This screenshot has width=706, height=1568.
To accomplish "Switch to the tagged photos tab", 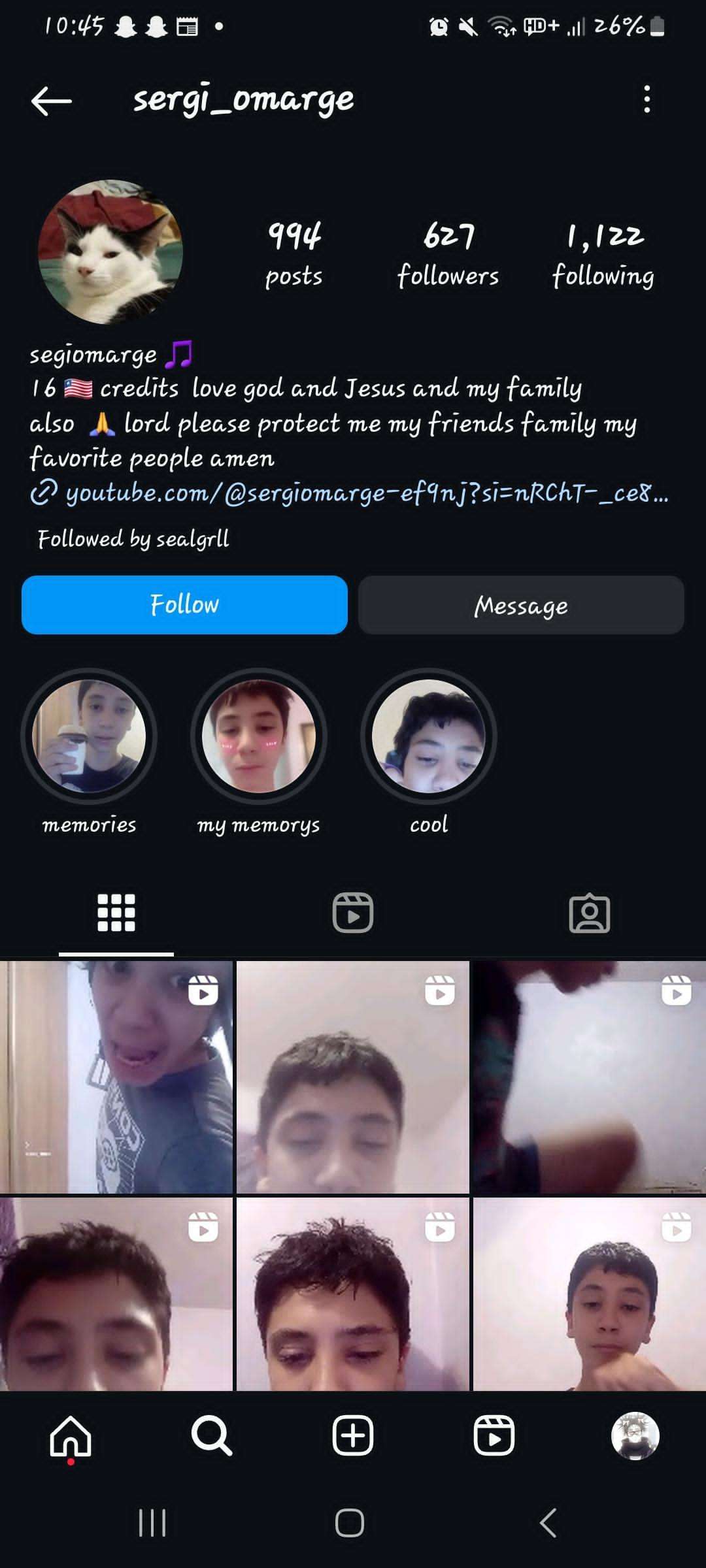I will [589, 913].
